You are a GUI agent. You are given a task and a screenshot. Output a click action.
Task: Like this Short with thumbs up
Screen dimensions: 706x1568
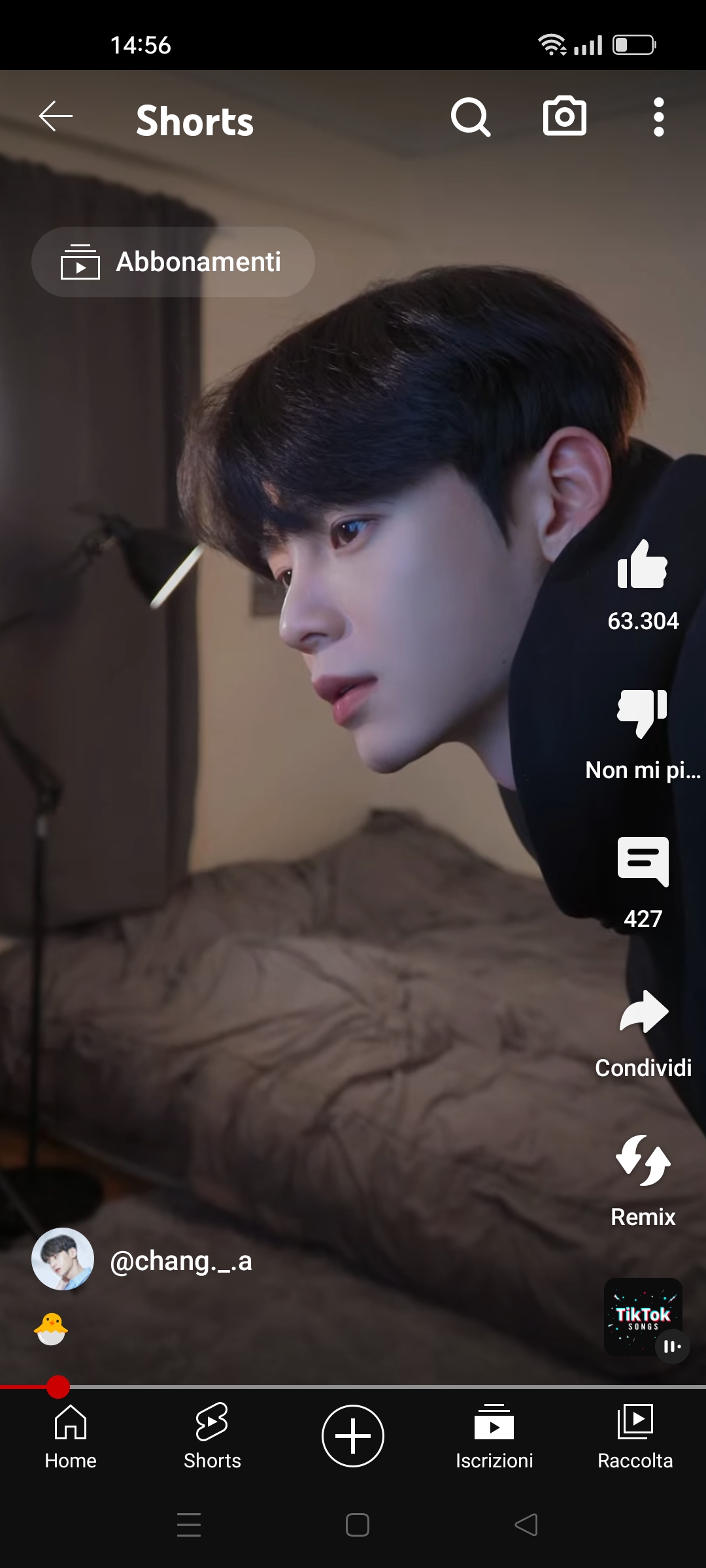[x=643, y=565]
